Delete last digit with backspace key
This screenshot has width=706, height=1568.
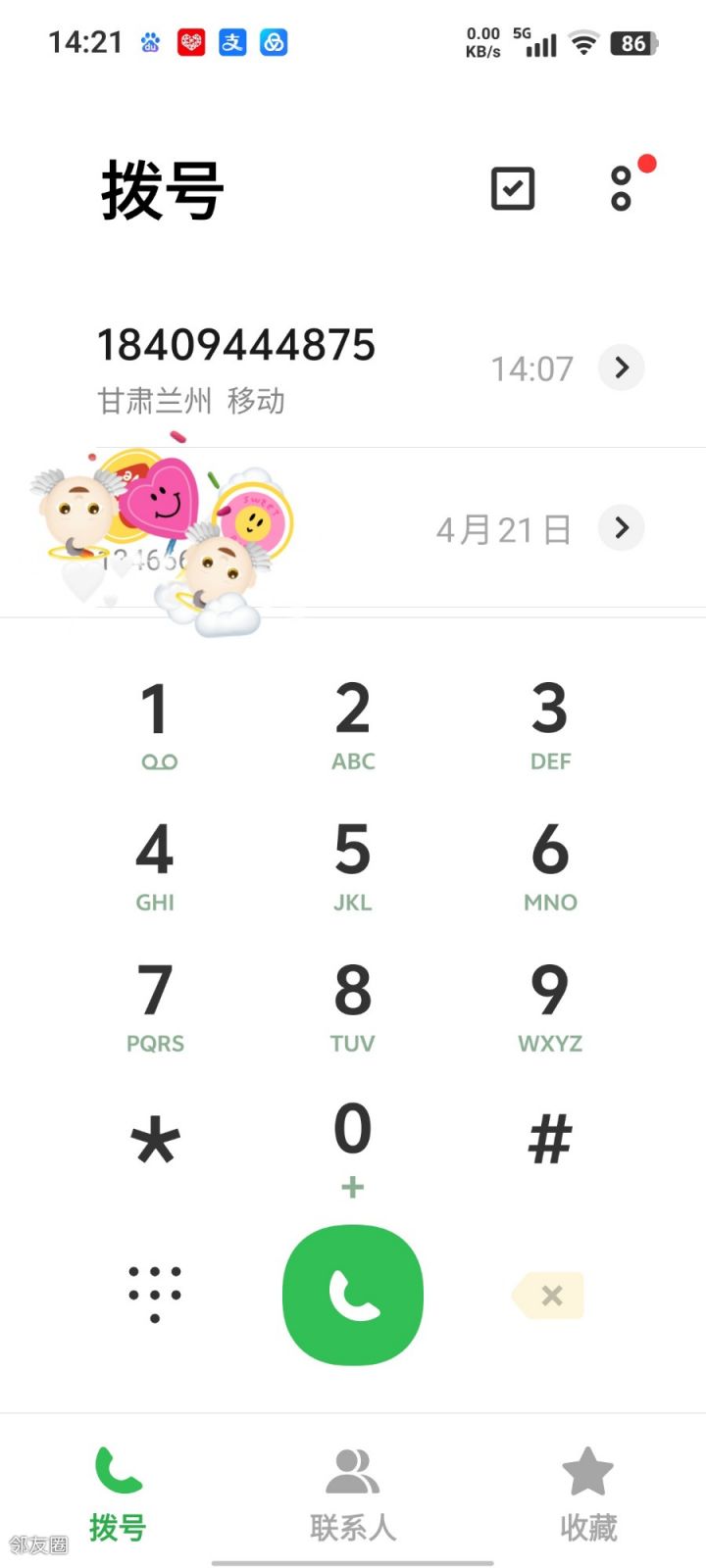coord(549,1296)
